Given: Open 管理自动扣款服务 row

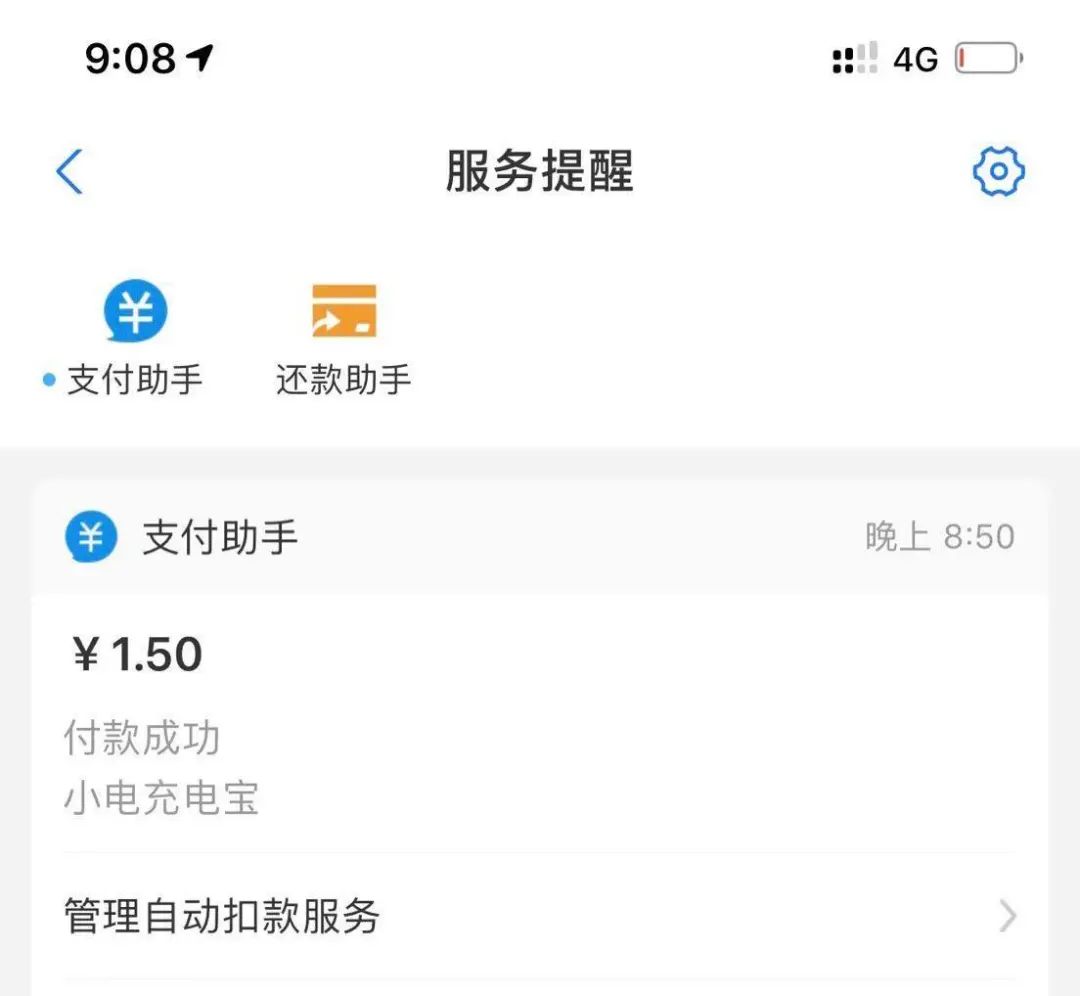Looking at the screenshot, I should tap(540, 916).
